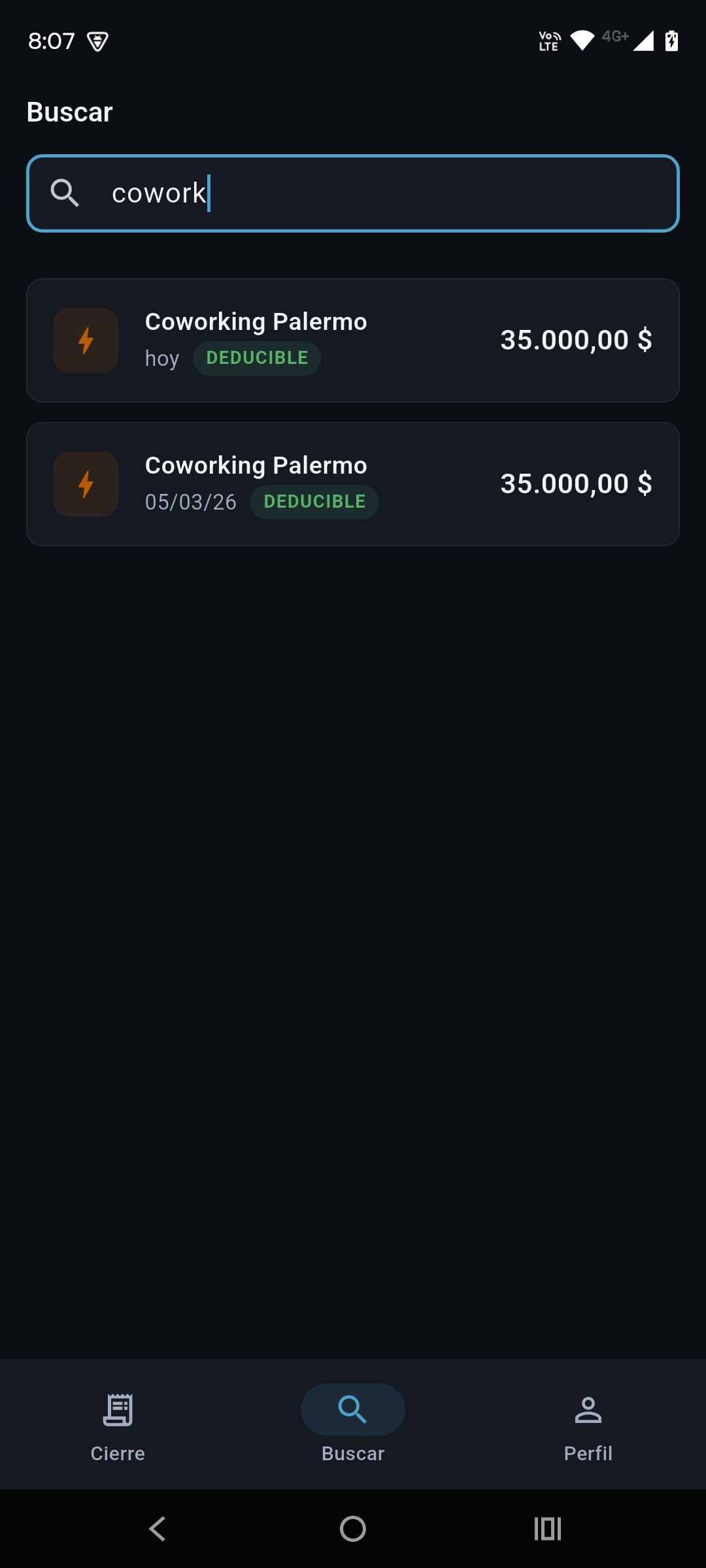Tap the lightning bolt icon on second expense
This screenshot has width=706, height=1568.
[x=86, y=483]
